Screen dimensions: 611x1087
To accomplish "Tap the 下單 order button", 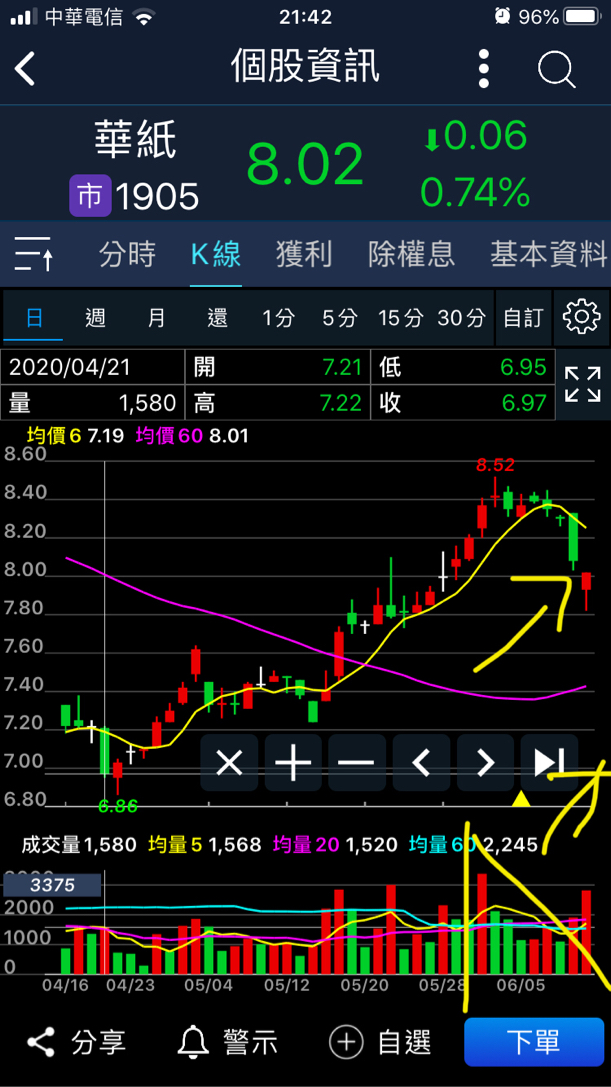I will [534, 1042].
